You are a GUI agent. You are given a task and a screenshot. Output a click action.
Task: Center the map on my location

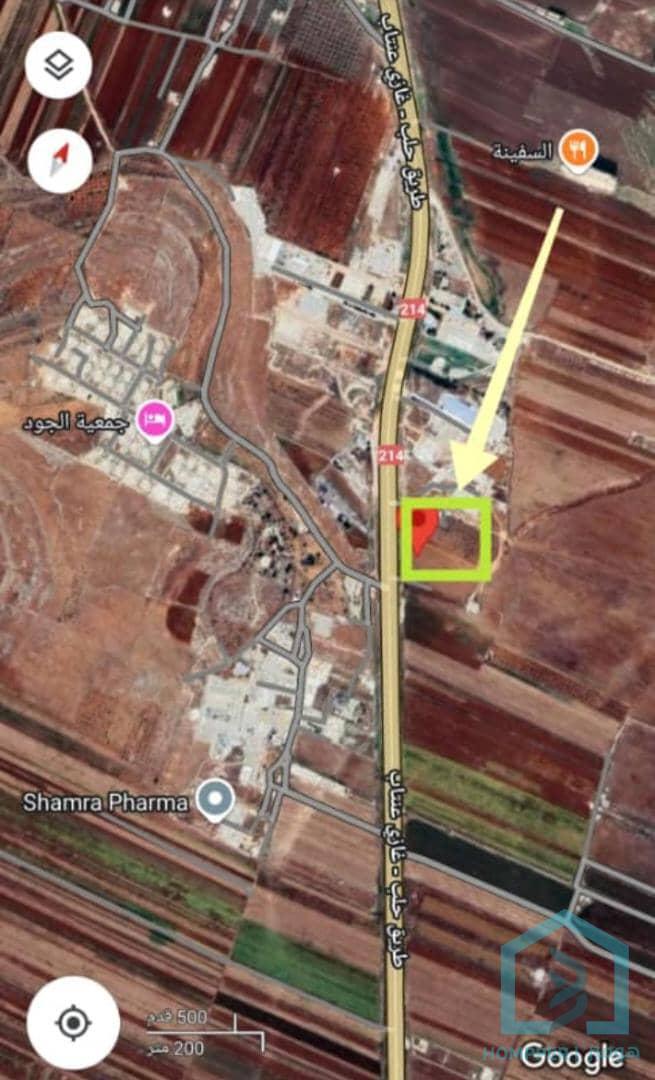tap(73, 1023)
